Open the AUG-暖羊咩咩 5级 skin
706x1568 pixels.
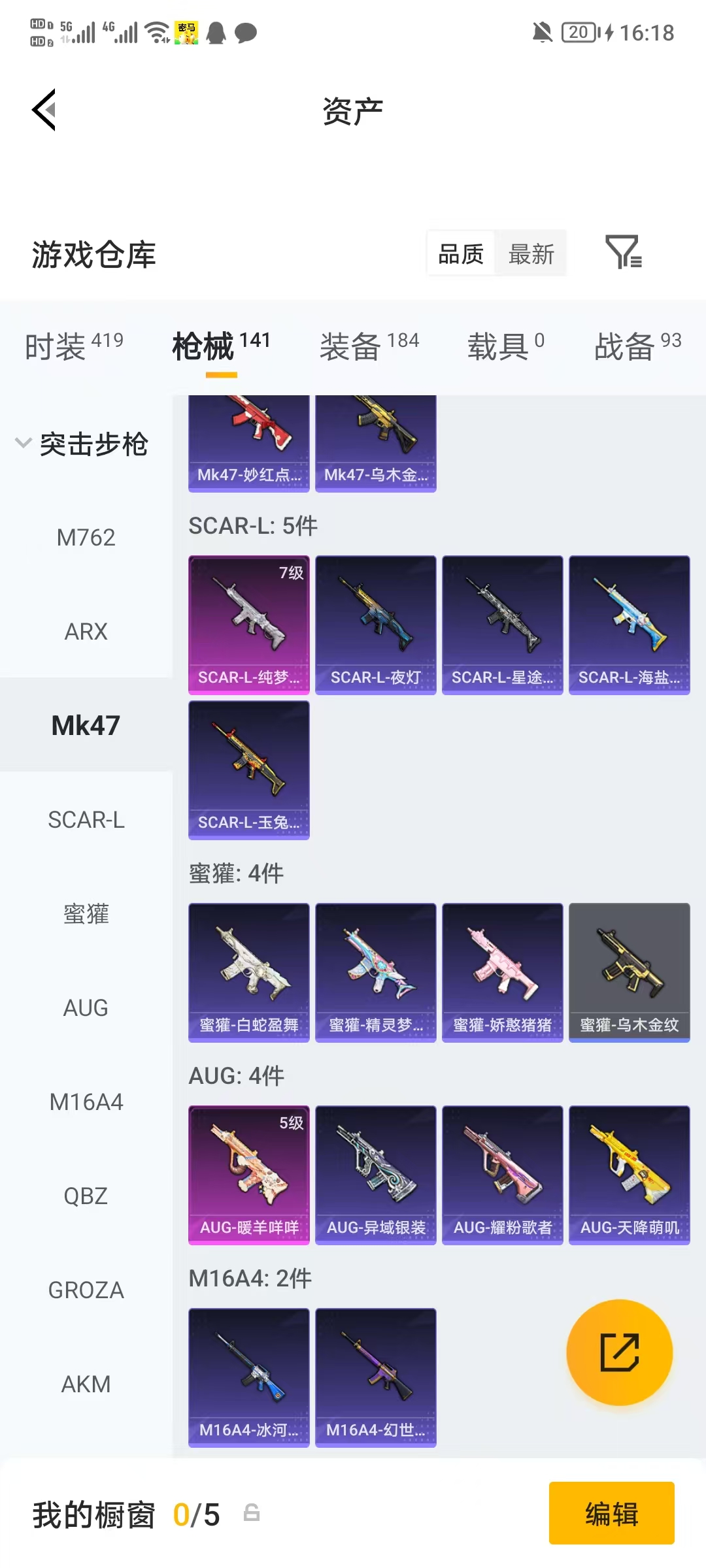pyautogui.click(x=249, y=1175)
